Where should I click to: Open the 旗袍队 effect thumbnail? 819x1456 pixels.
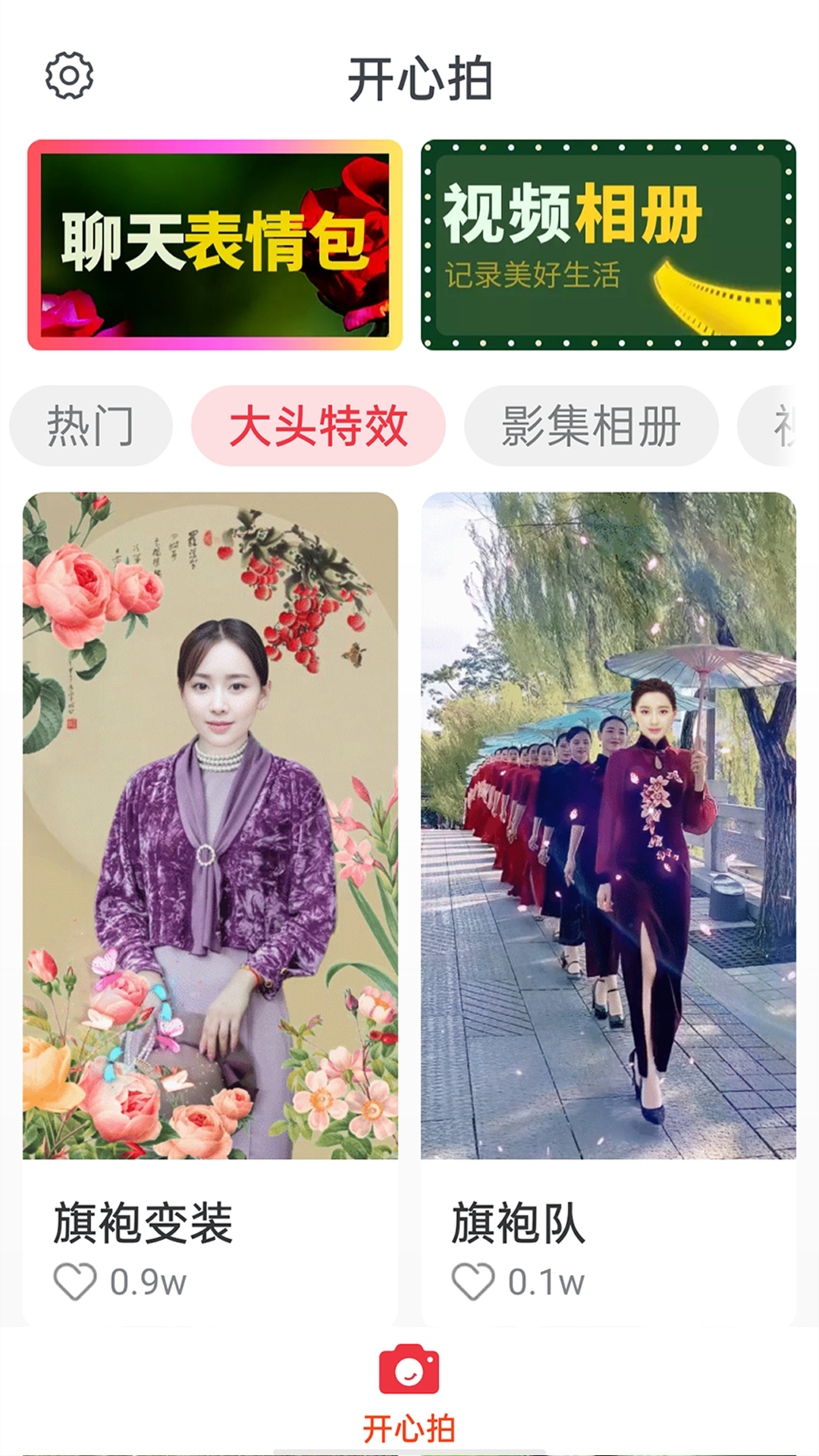click(607, 827)
